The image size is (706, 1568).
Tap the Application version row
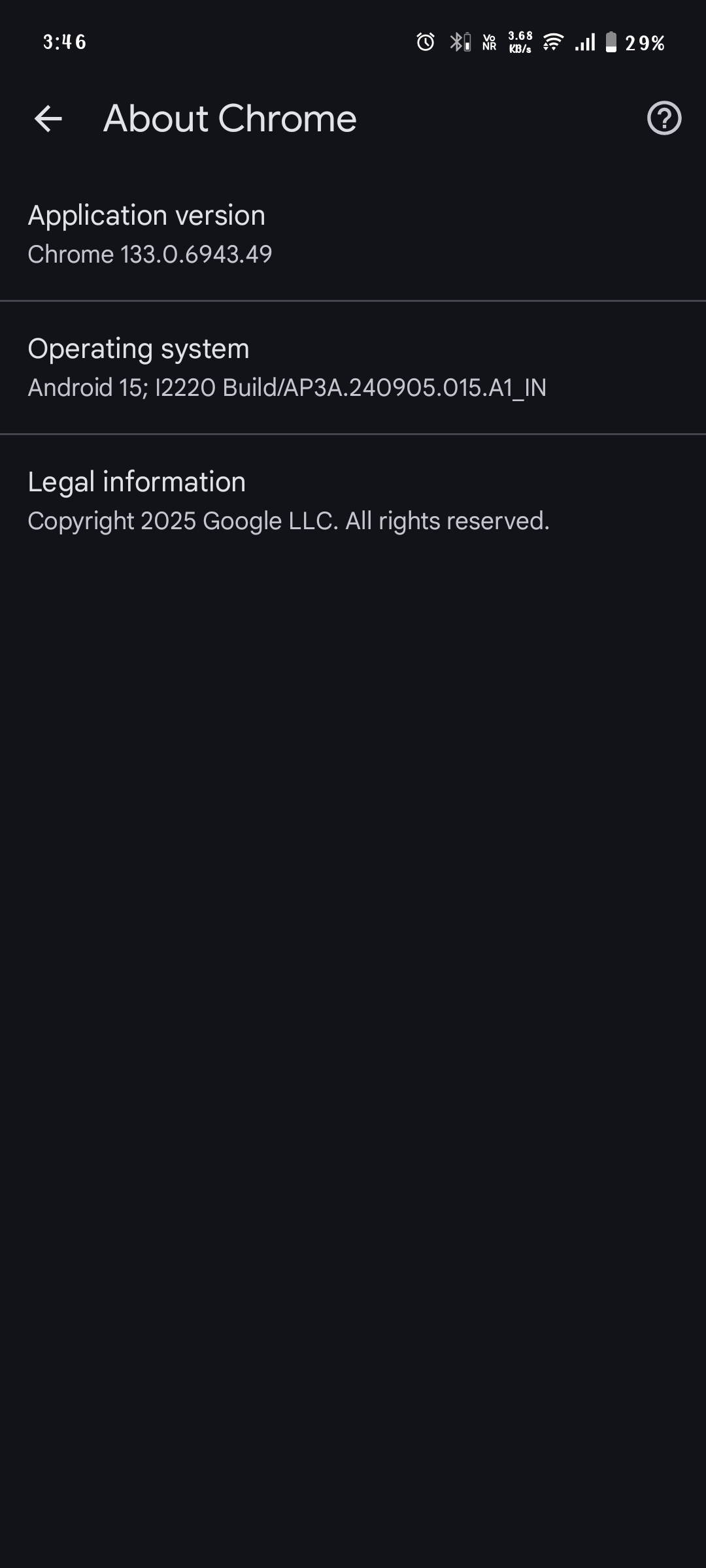[x=353, y=235]
